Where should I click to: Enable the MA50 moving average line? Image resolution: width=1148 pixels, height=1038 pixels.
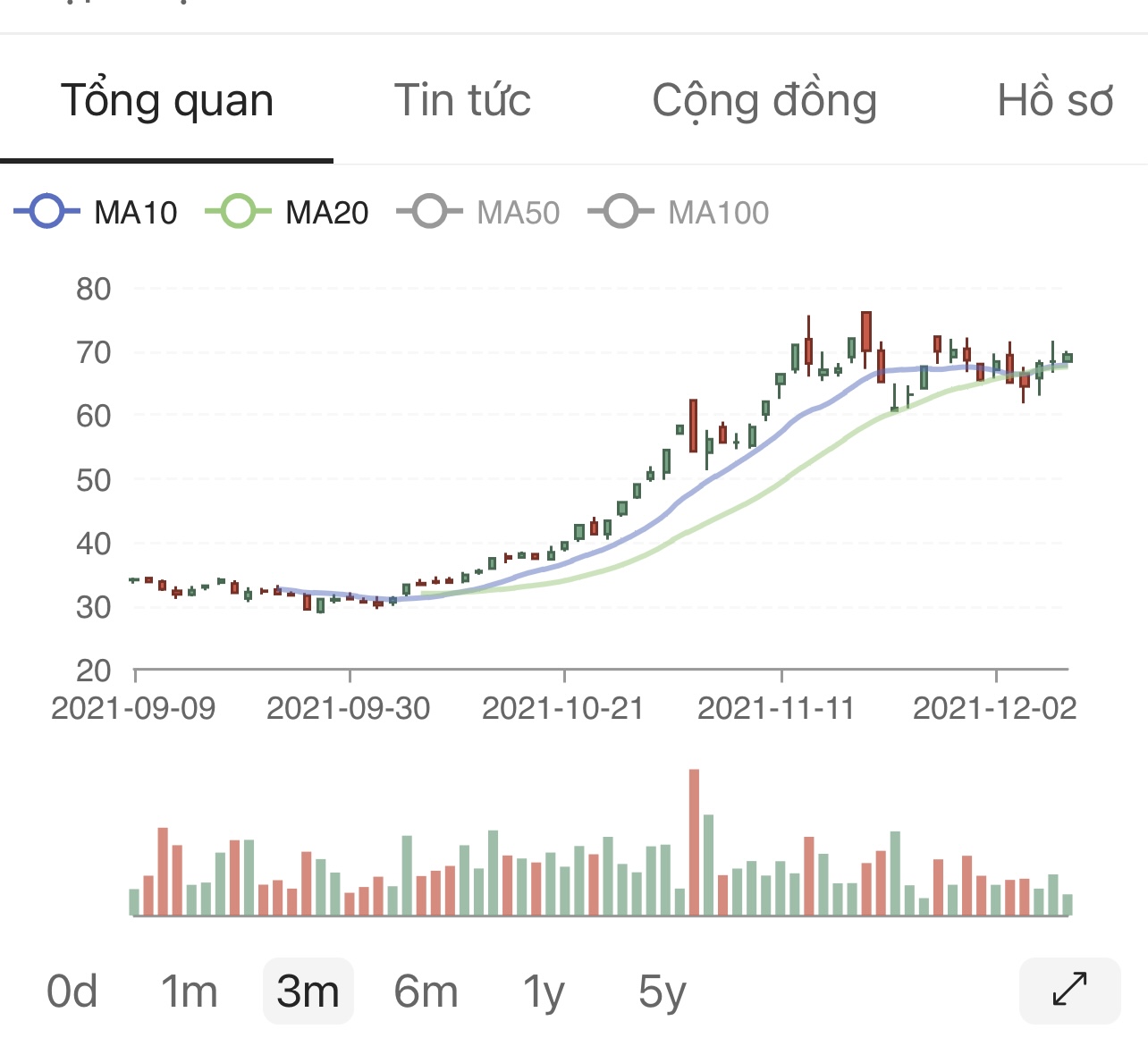coord(479,212)
